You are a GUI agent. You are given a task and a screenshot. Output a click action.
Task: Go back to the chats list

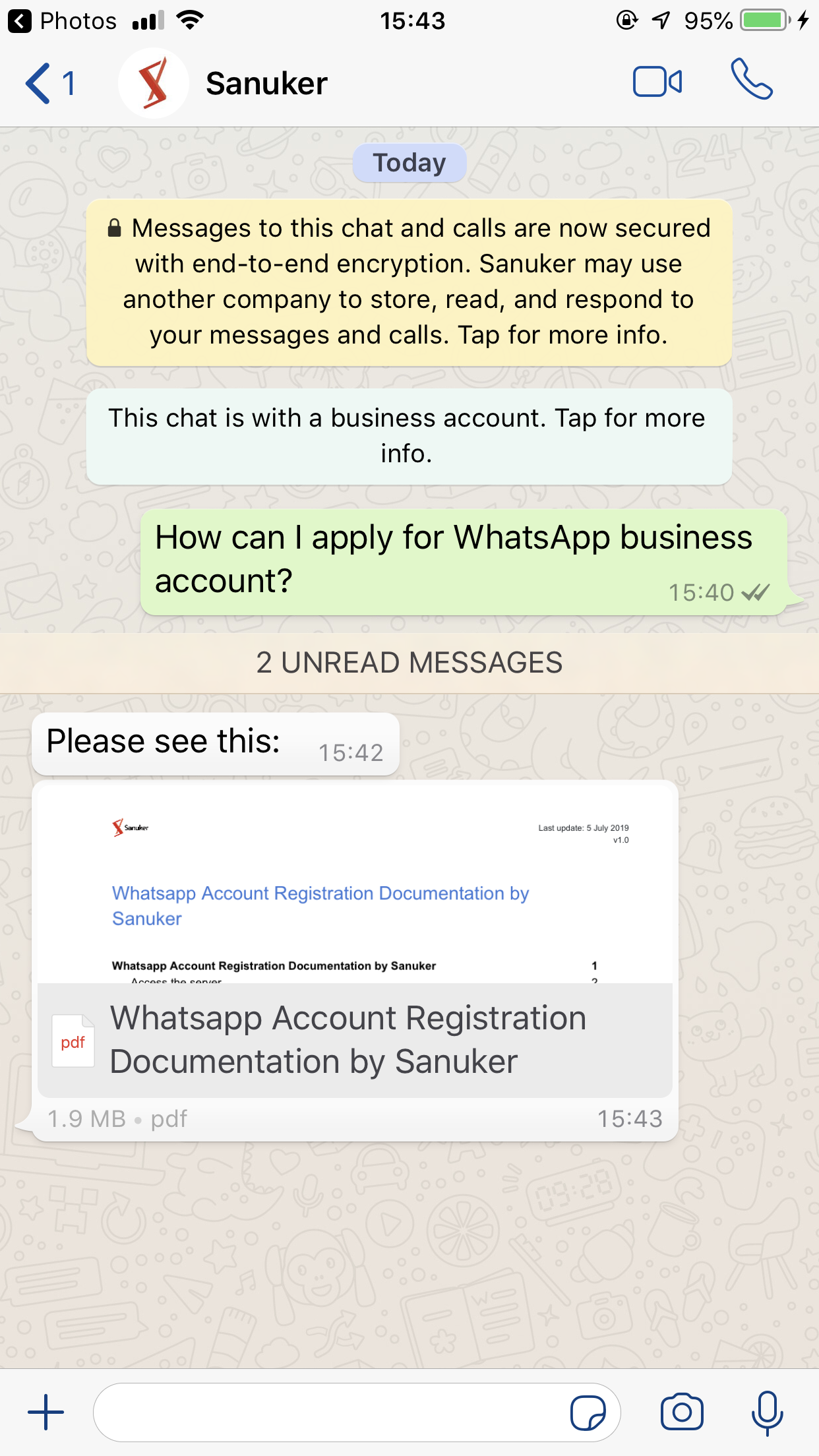49,84
